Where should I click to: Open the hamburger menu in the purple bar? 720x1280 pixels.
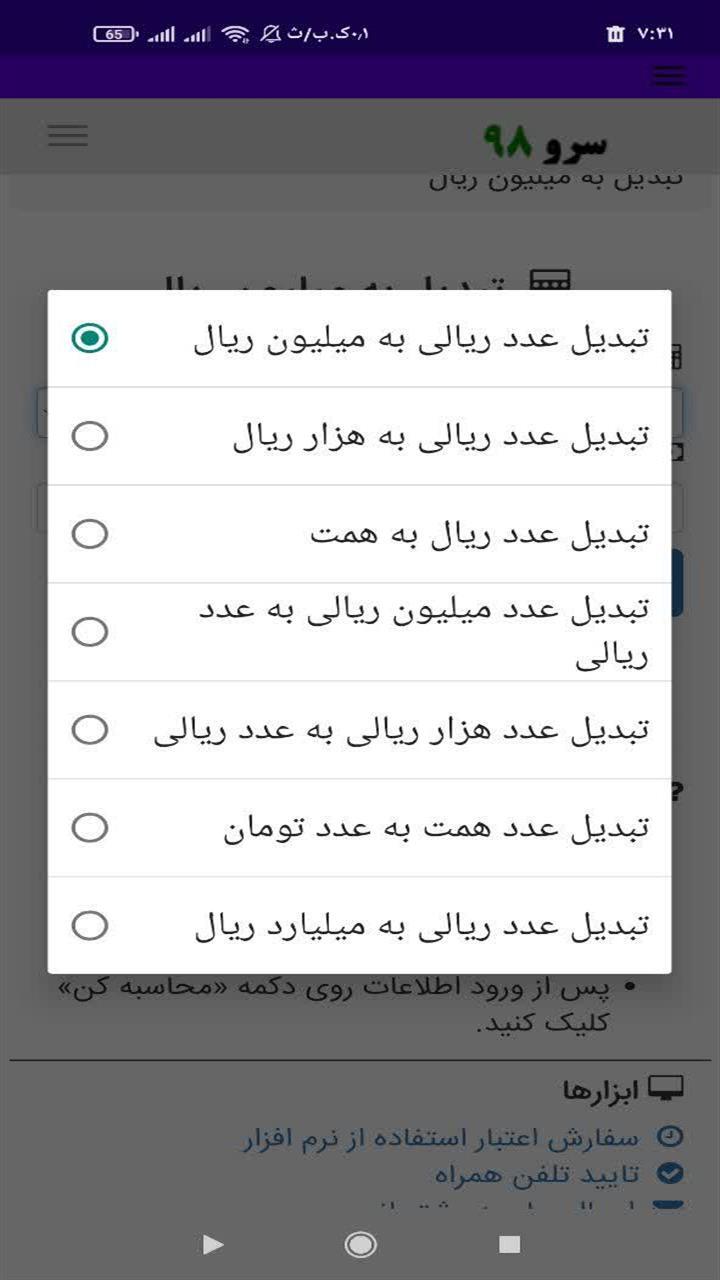pos(669,75)
